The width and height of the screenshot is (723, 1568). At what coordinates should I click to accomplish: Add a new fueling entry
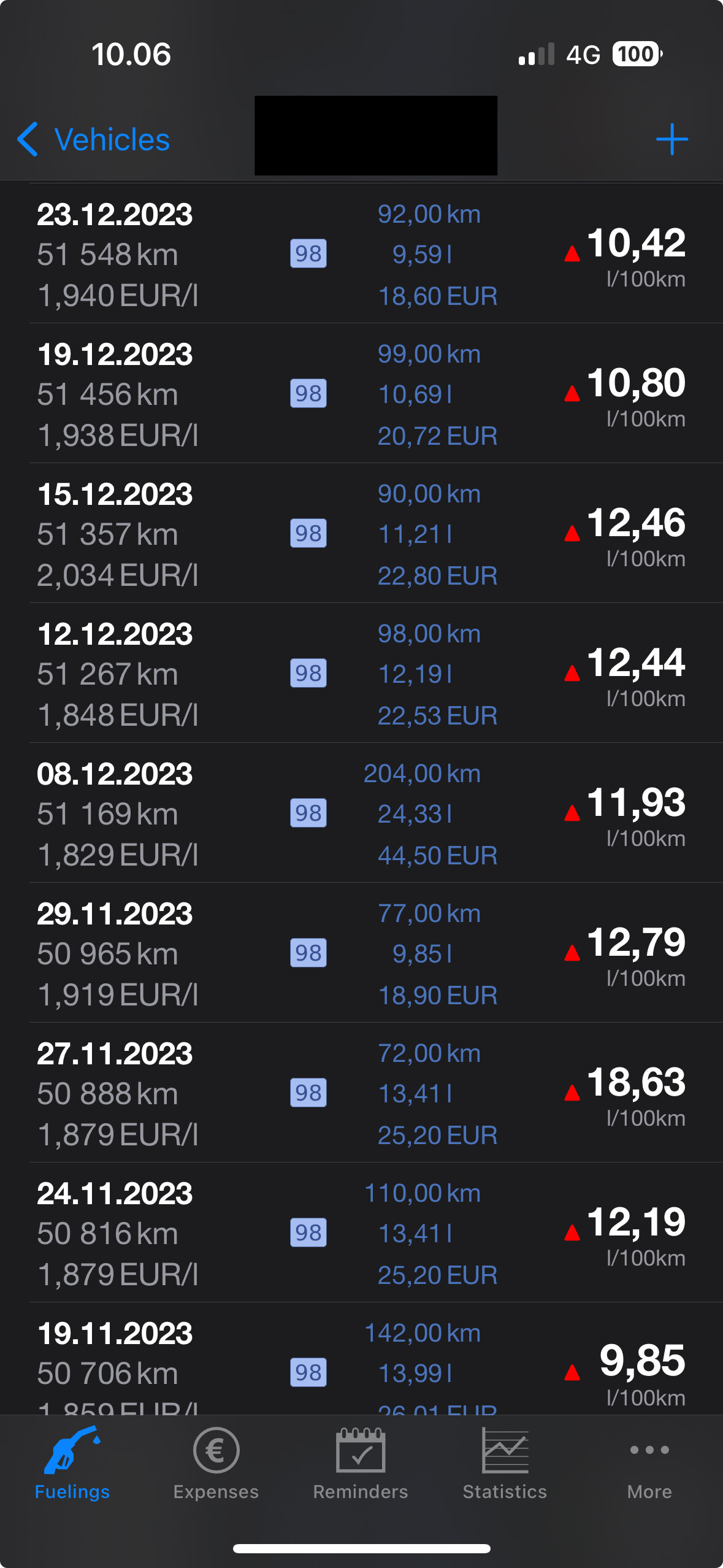(671, 139)
